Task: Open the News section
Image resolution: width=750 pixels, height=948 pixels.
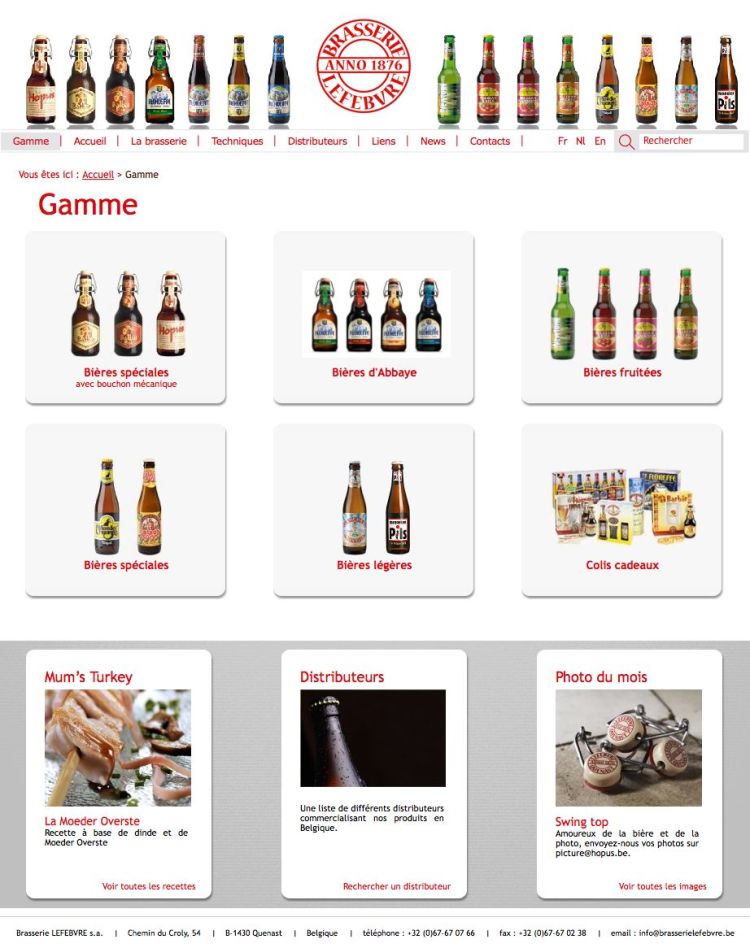Action: pos(432,141)
